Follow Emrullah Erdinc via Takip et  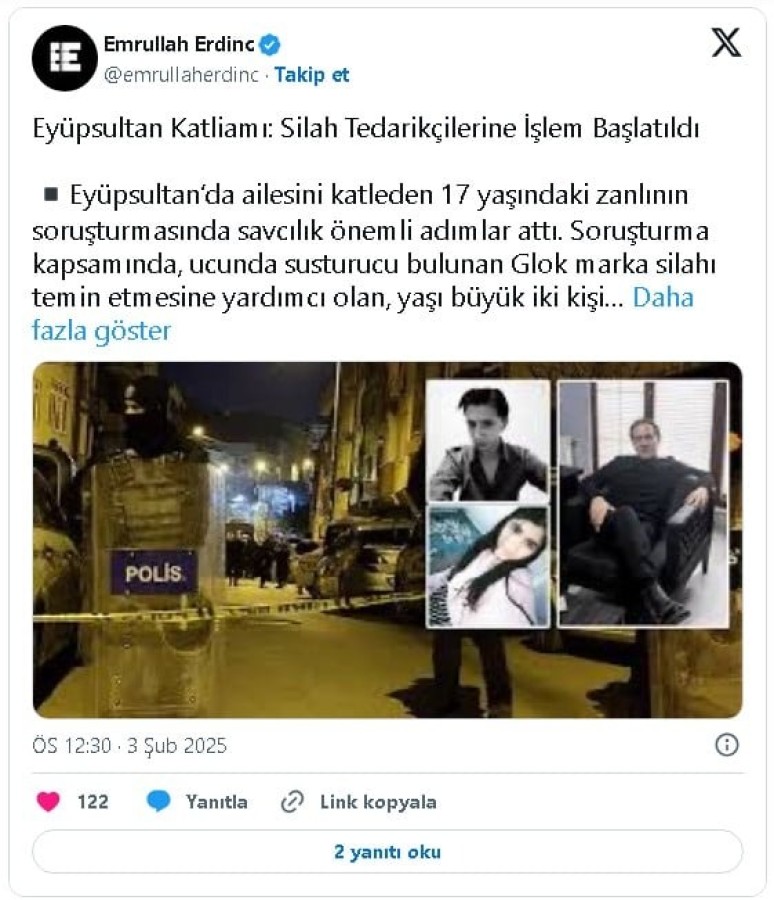tap(311, 75)
